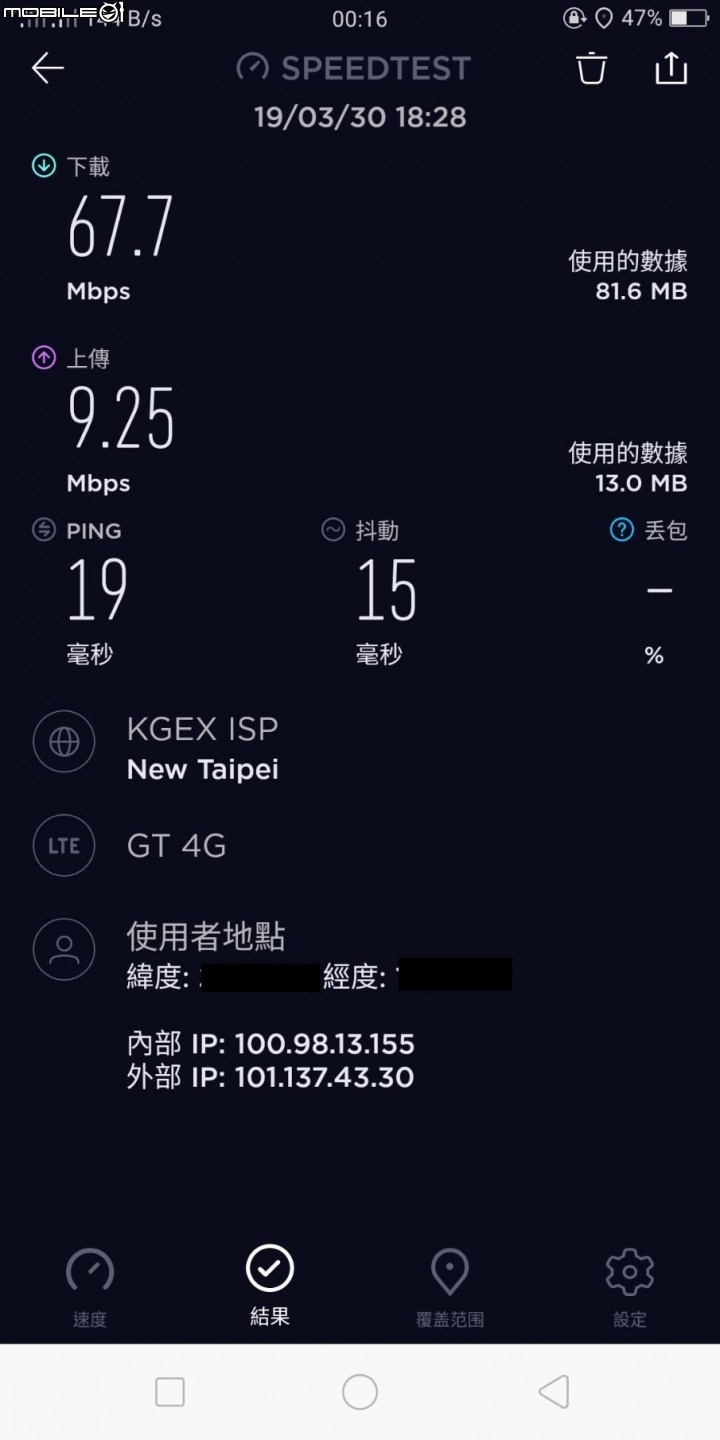Switch to the 速度 tab
Screen dimensions: 720x1440
coord(90,1287)
